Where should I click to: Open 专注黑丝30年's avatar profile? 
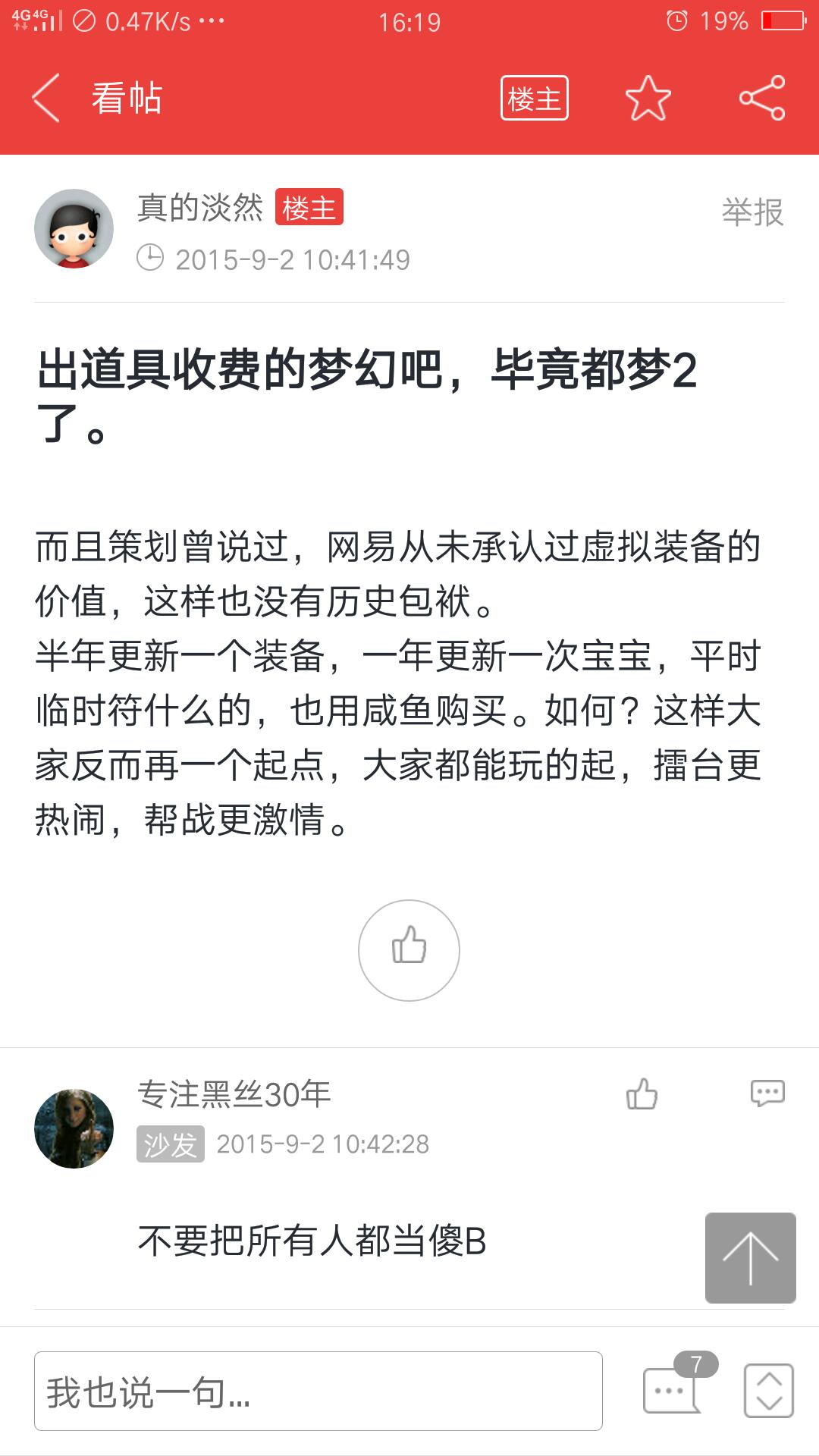(74, 1128)
